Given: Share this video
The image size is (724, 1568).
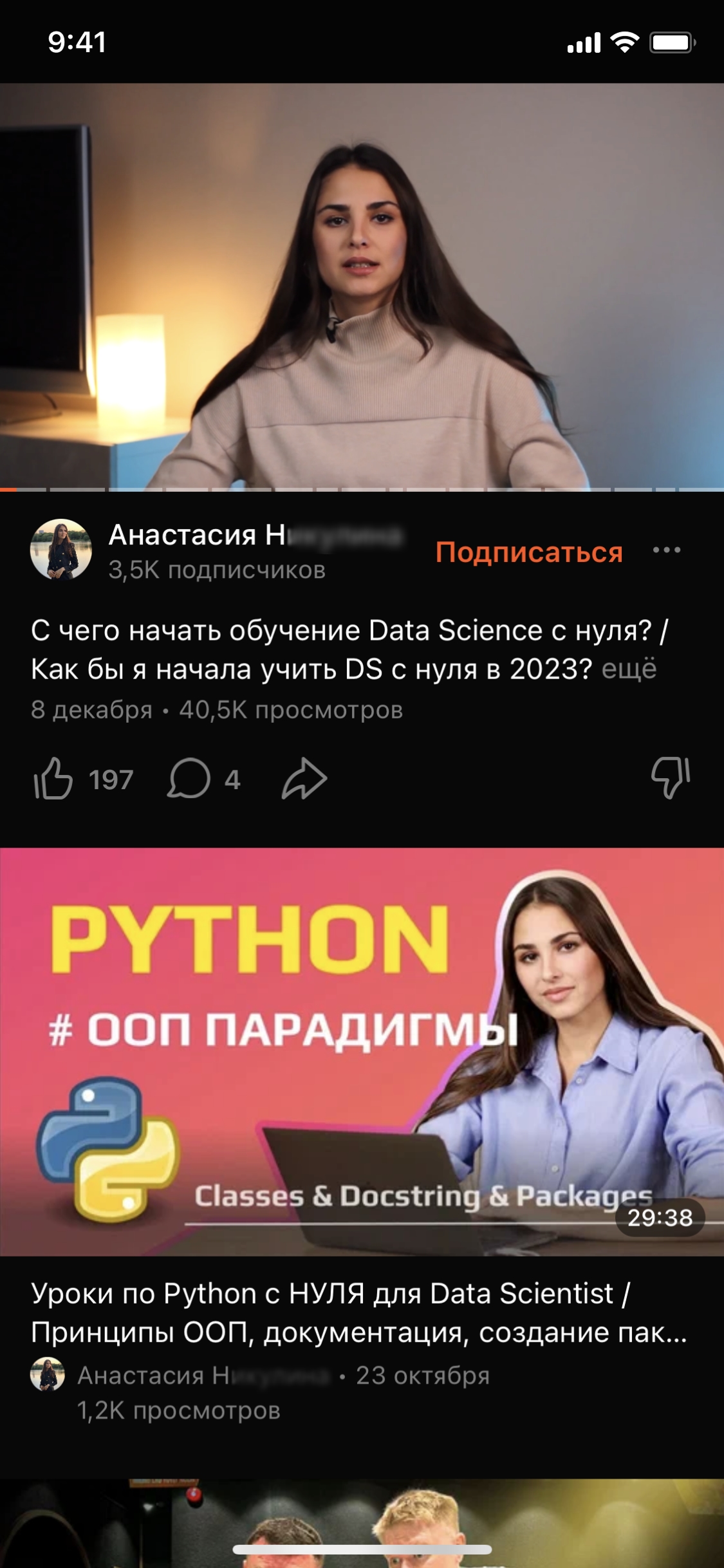Looking at the screenshot, I should pos(304,779).
